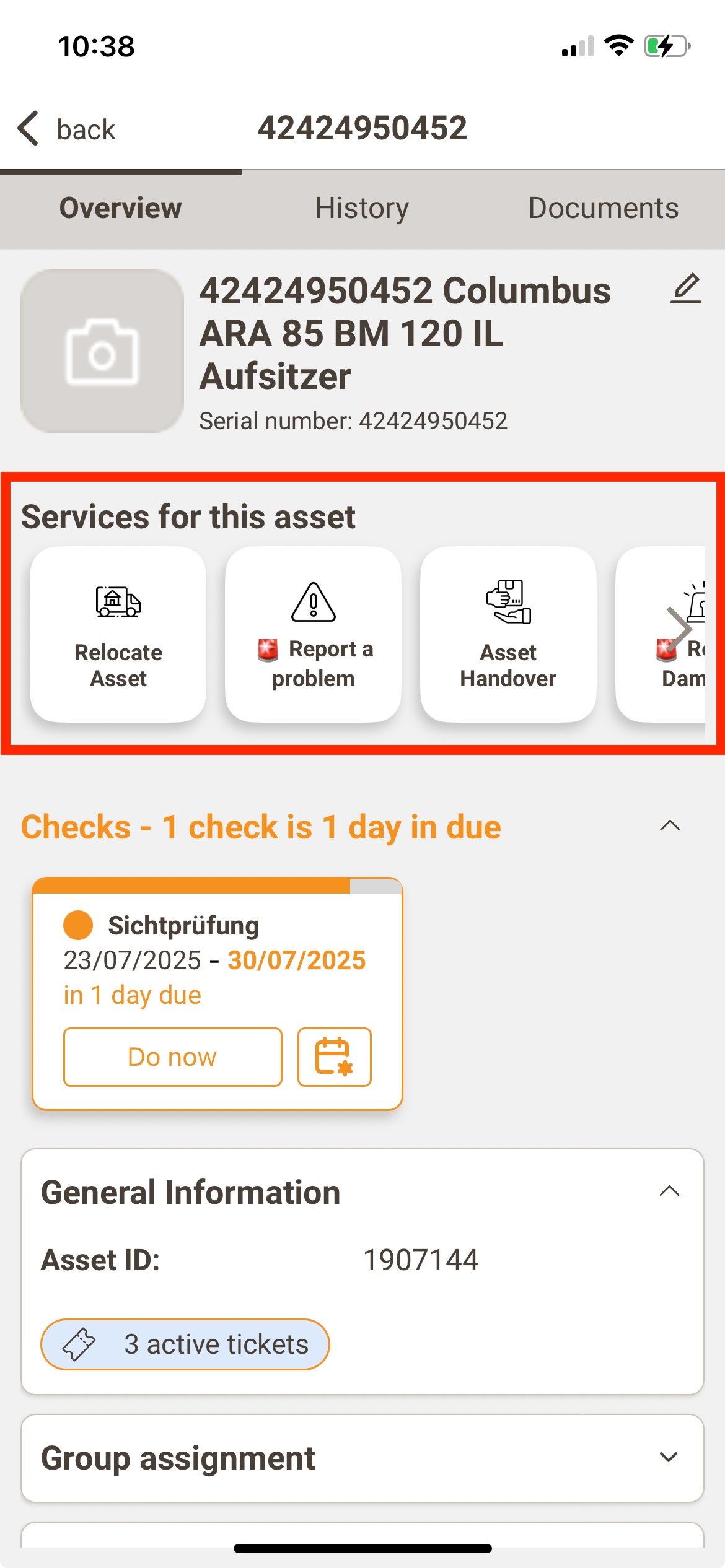Collapse the Checks section

click(x=670, y=825)
